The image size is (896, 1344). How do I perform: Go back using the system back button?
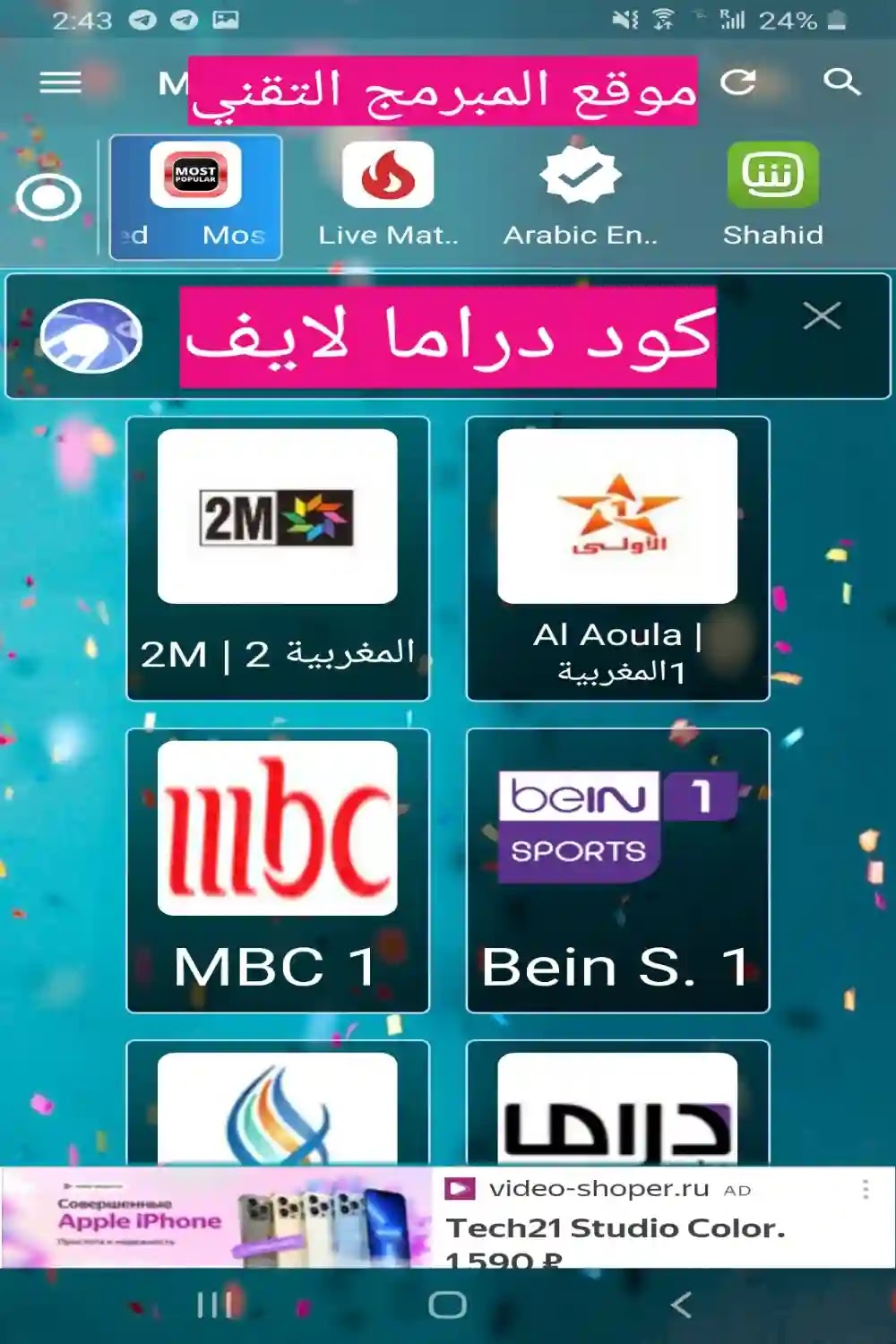coord(681,1305)
